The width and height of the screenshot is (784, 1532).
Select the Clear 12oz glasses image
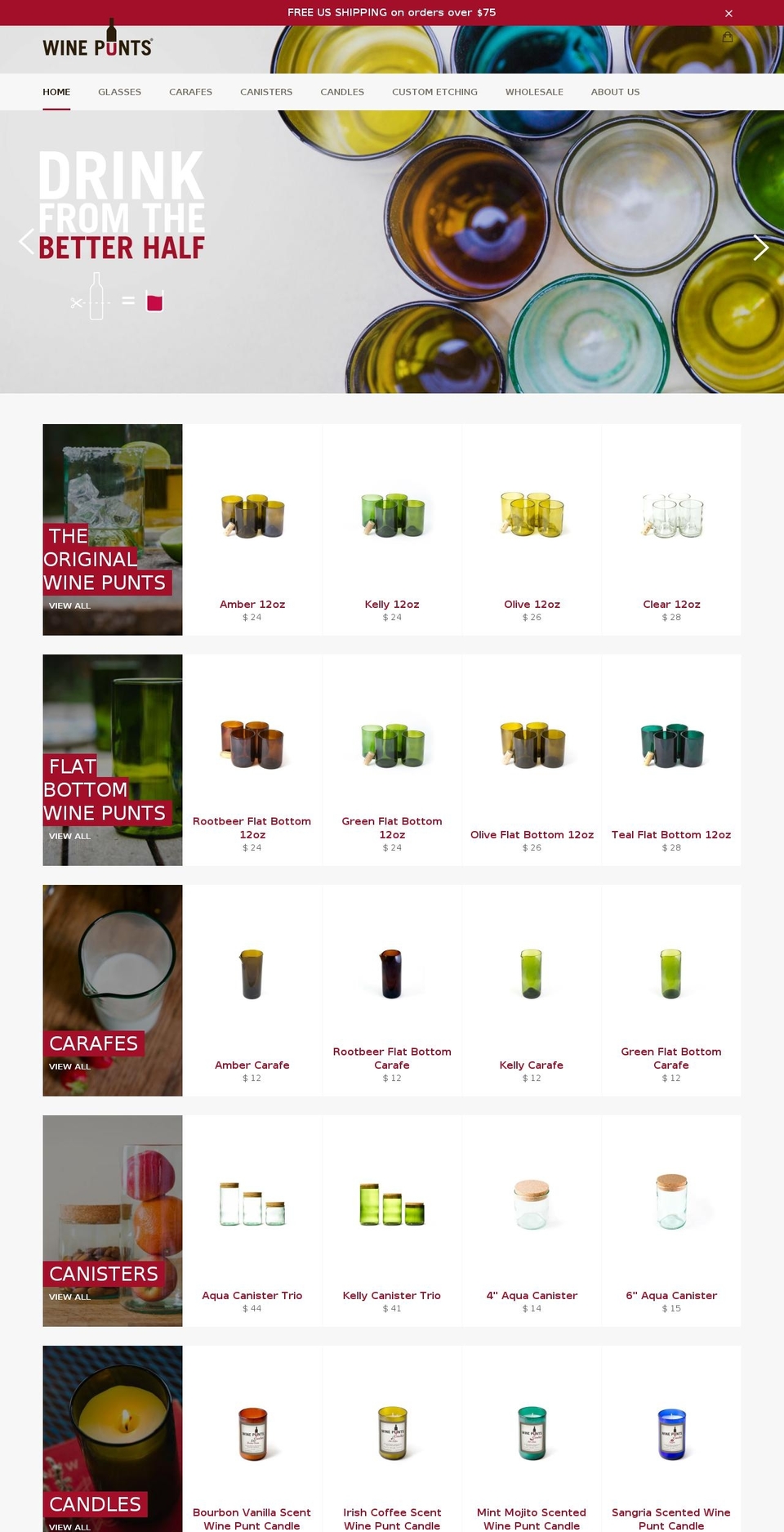coord(671,513)
